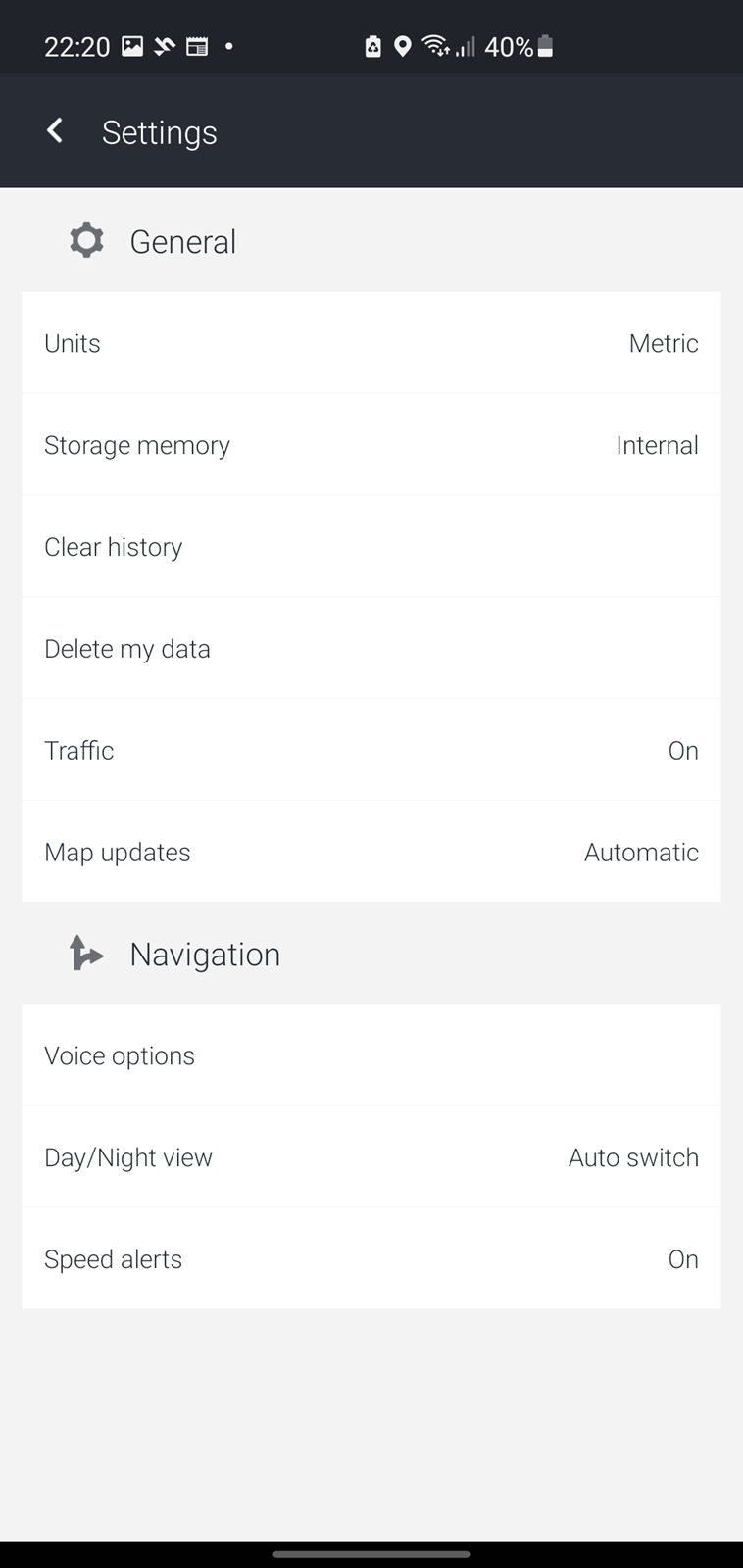This screenshot has width=743, height=1568.
Task: Open Delete my data
Action: 371,649
